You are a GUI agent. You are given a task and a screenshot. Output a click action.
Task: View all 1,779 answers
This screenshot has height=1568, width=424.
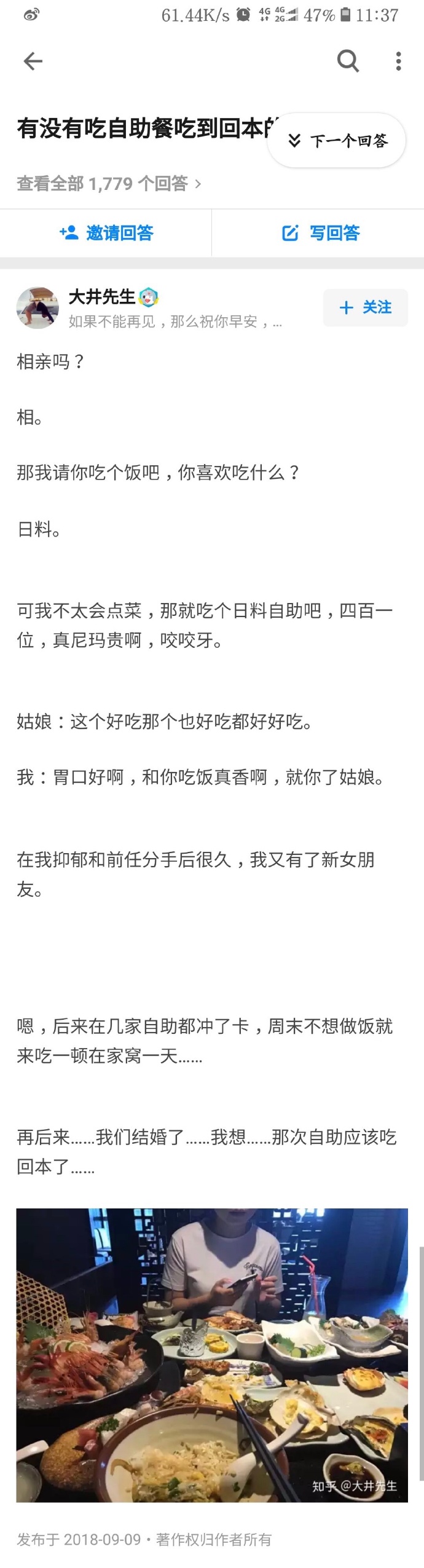[x=109, y=183]
